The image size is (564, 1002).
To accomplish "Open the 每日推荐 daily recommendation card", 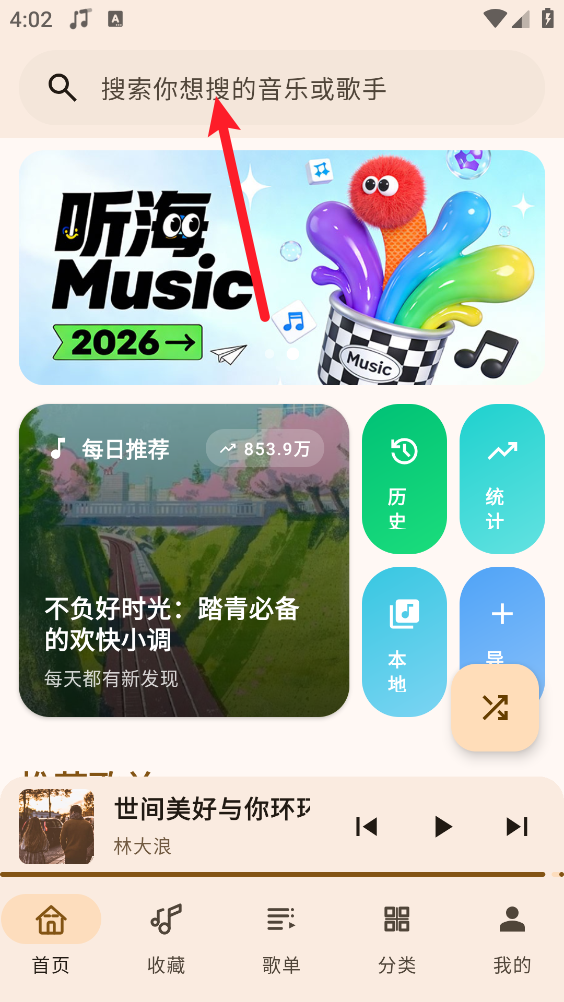I will (x=184, y=560).
